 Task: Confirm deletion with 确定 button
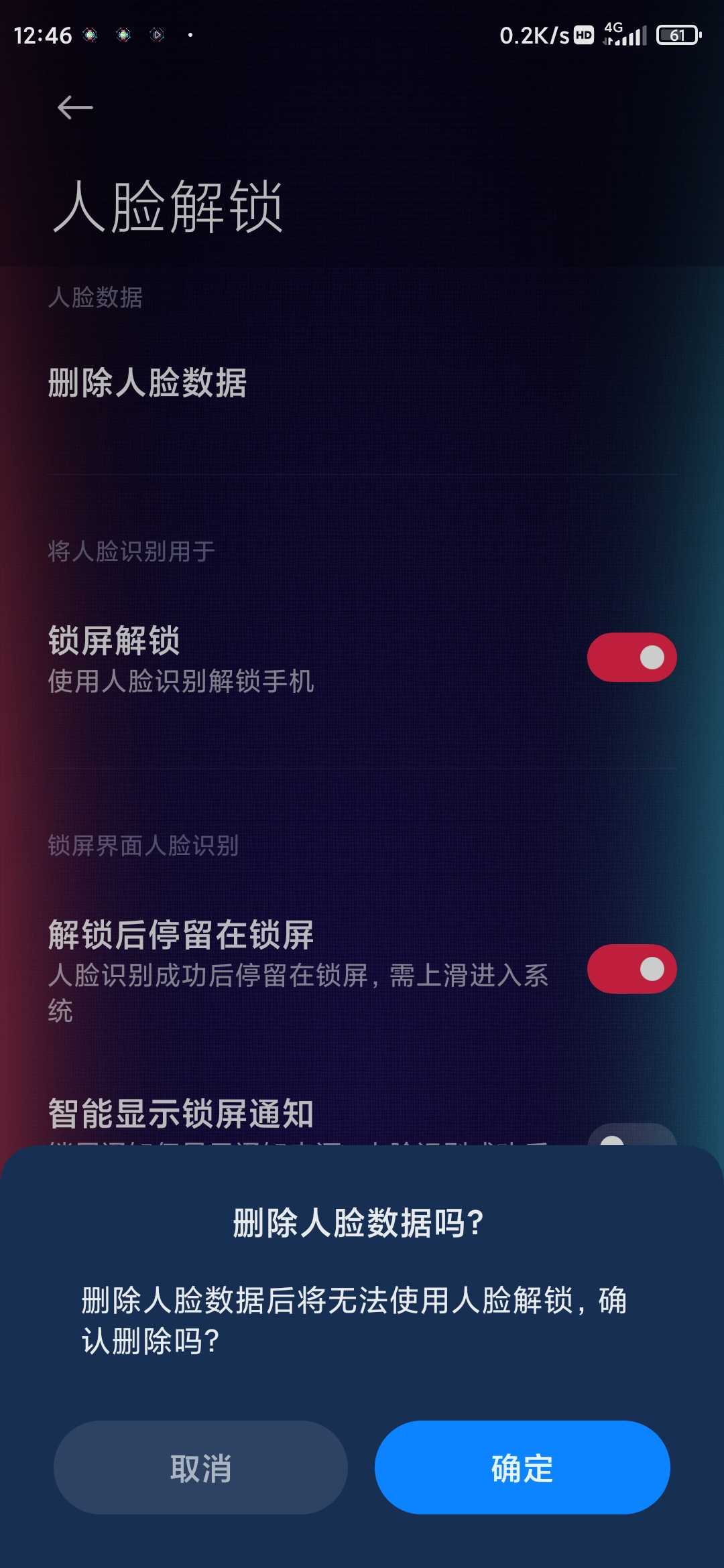click(522, 1467)
